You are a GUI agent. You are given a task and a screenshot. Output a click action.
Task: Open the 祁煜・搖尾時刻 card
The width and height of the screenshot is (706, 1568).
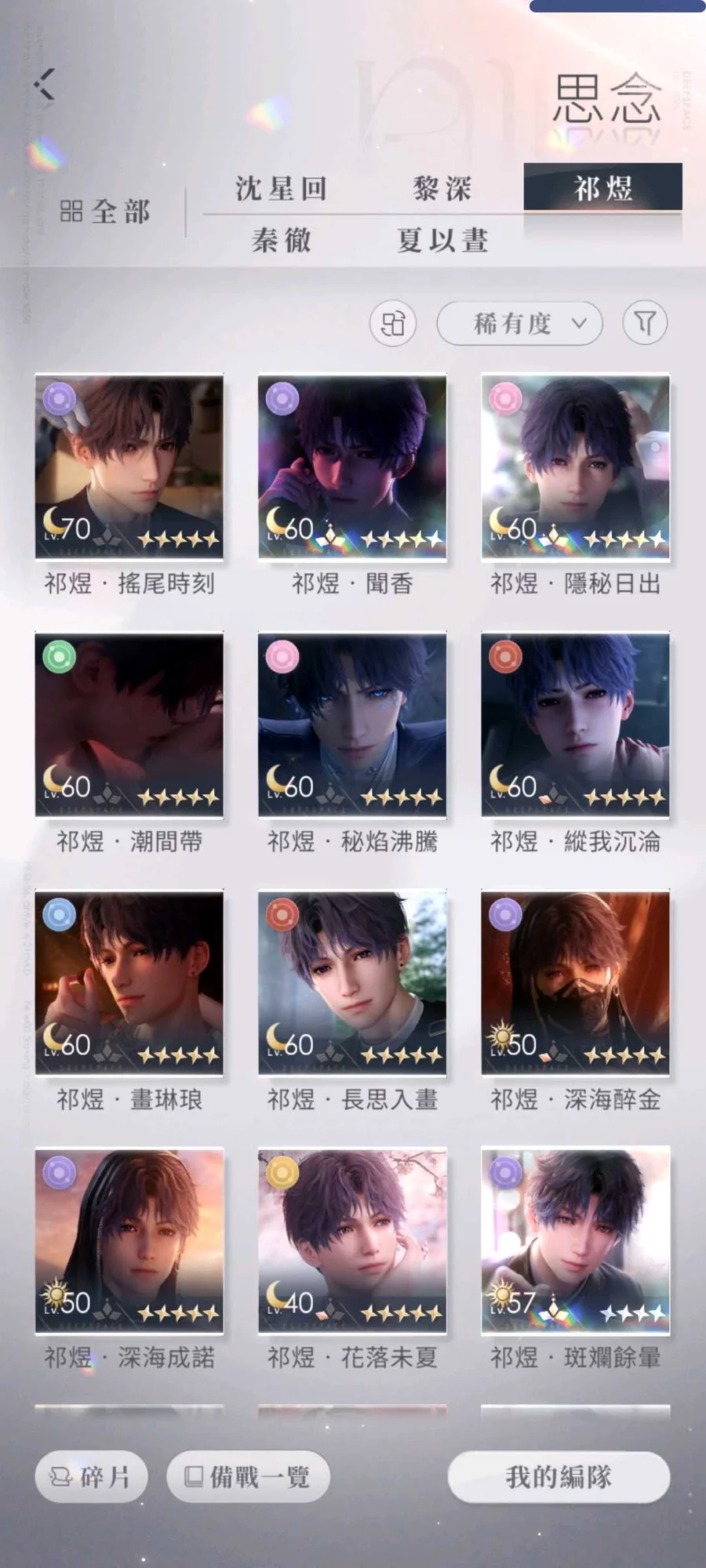coord(129,467)
